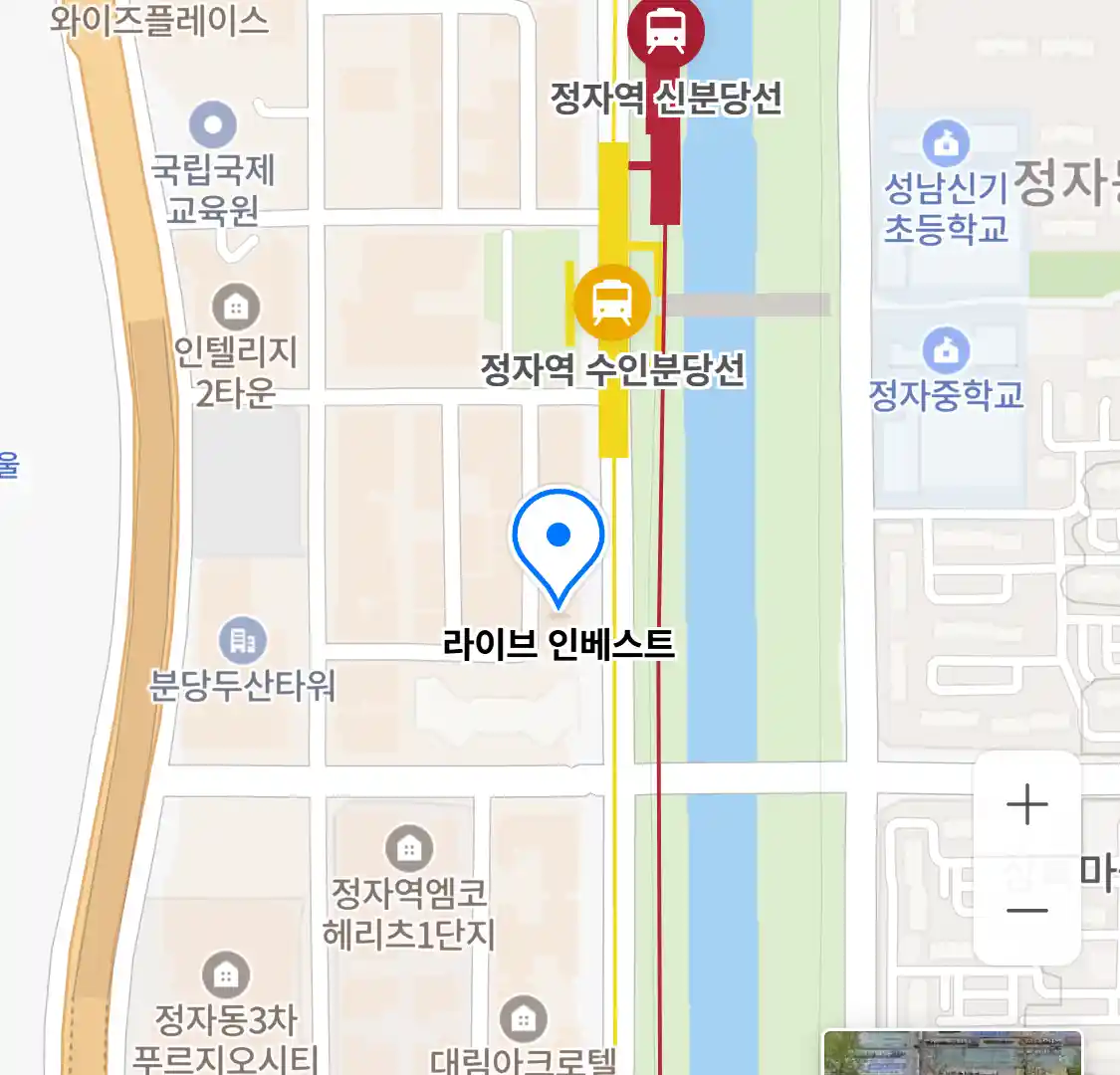
Task: Open the street view thumbnail
Action: (x=952, y=1053)
